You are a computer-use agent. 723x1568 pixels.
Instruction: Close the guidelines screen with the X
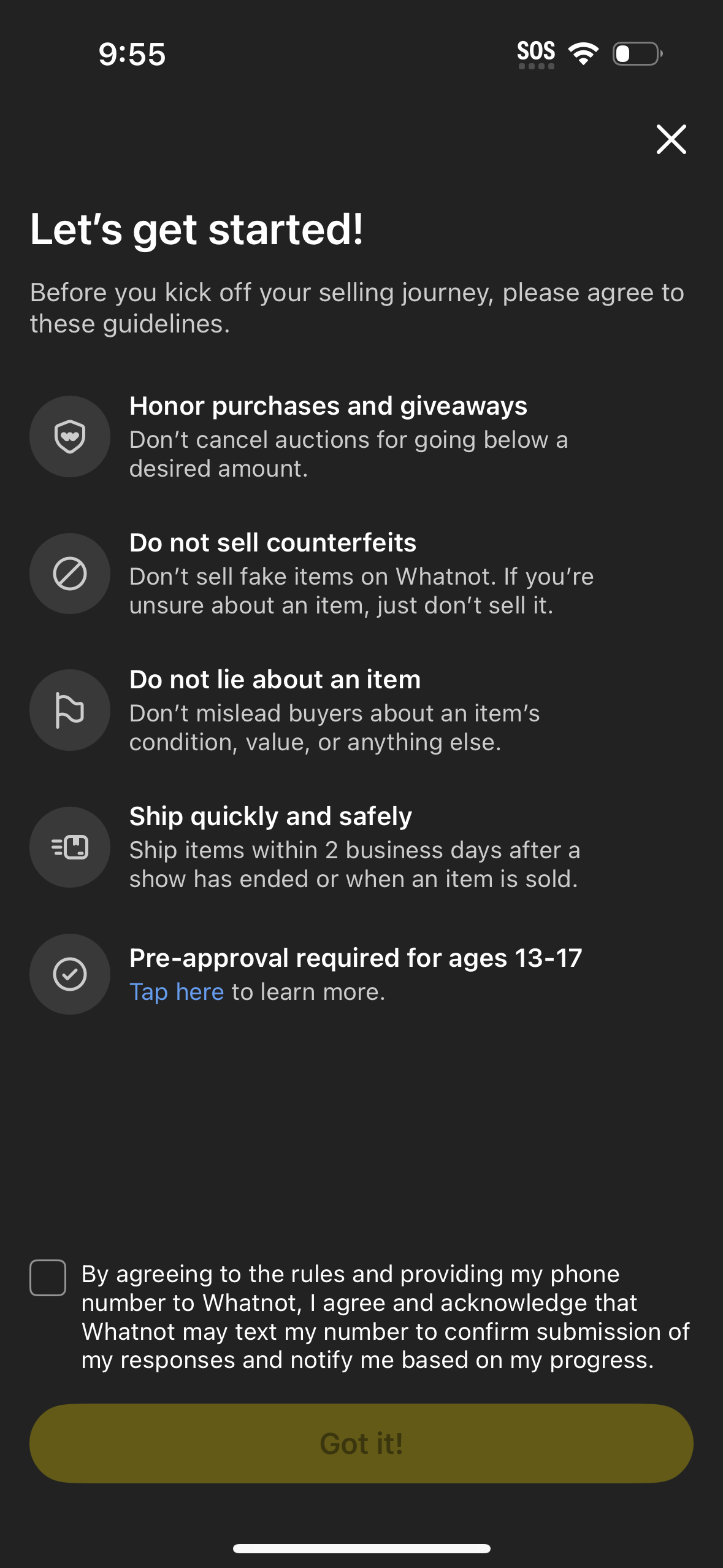tap(672, 139)
